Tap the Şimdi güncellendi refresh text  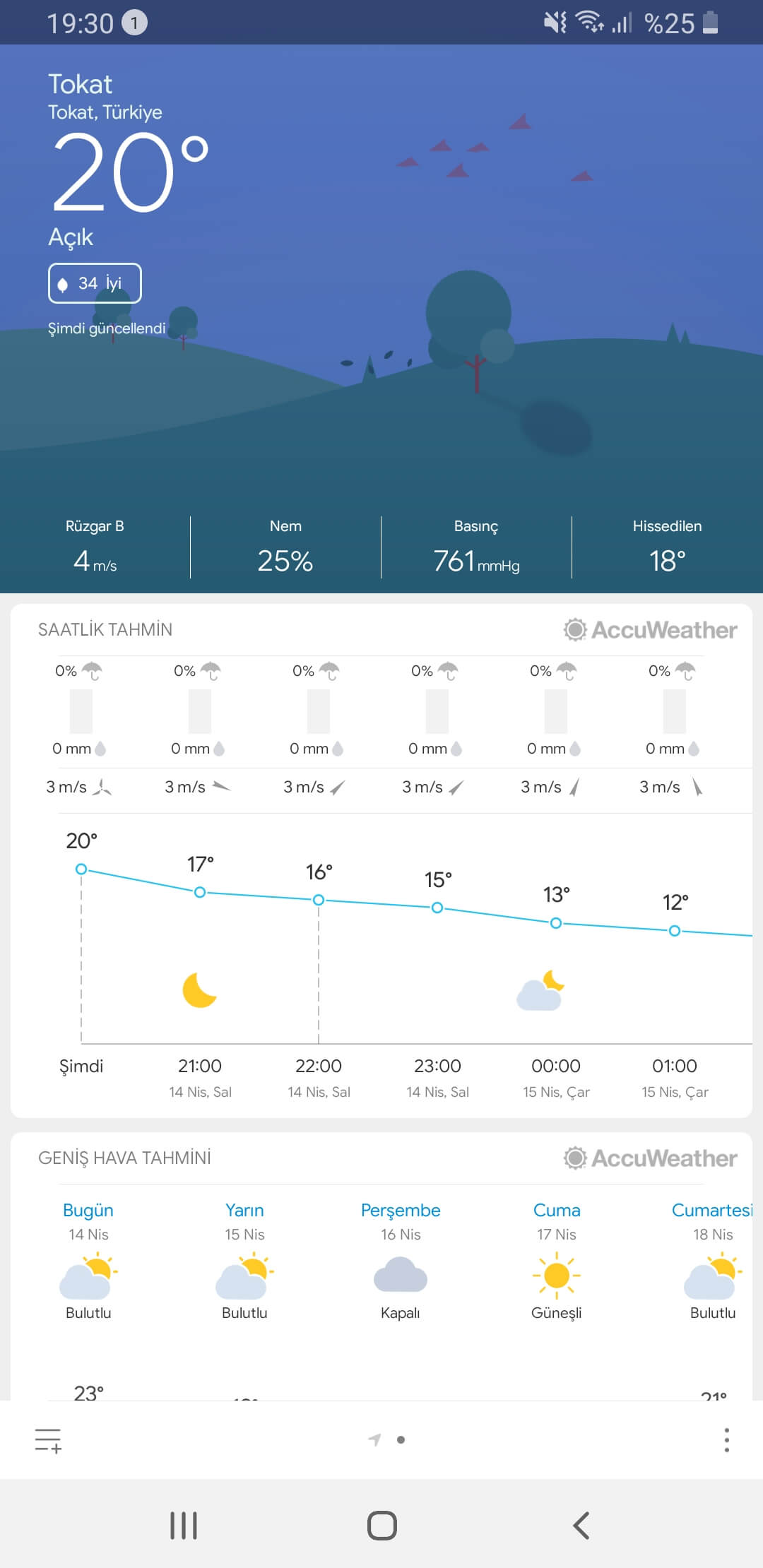pyautogui.click(x=107, y=328)
